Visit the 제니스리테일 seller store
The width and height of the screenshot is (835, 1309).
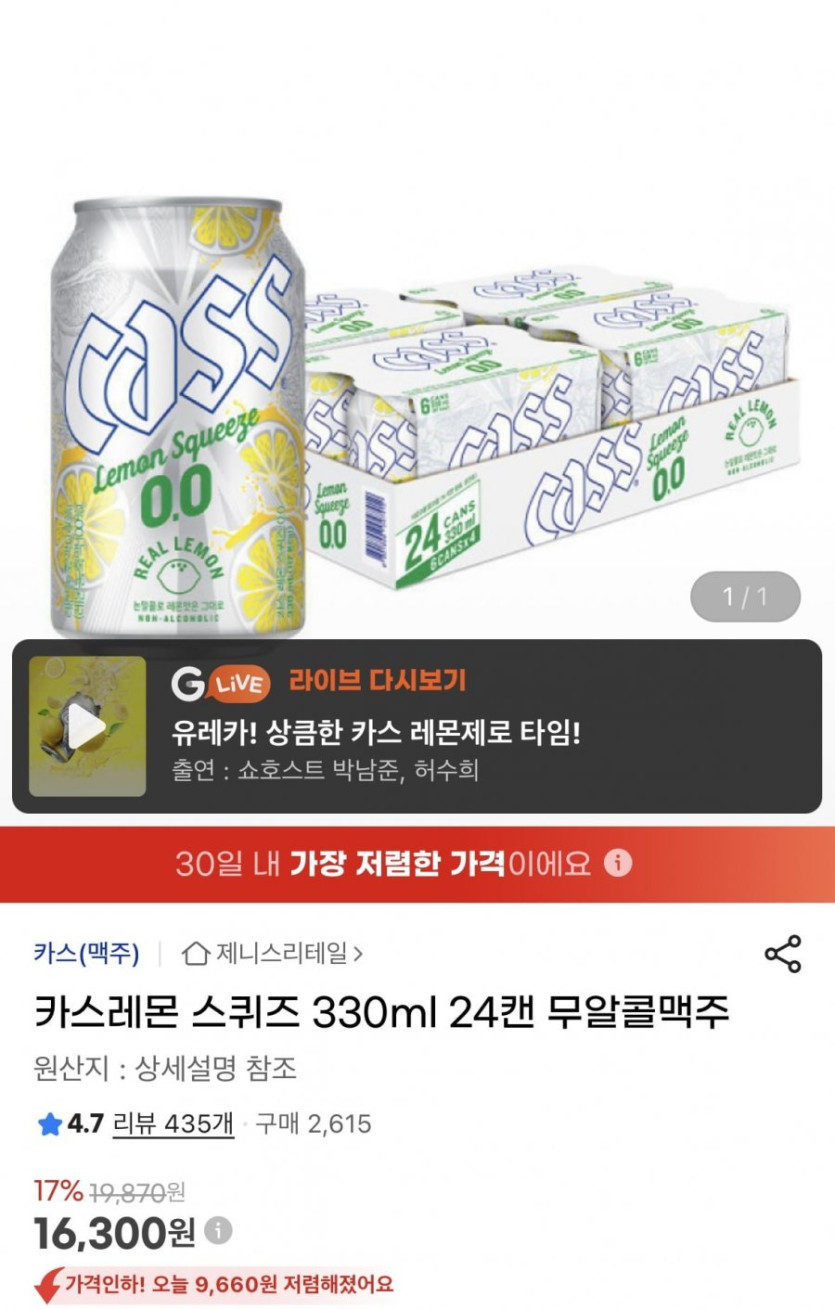point(273,954)
